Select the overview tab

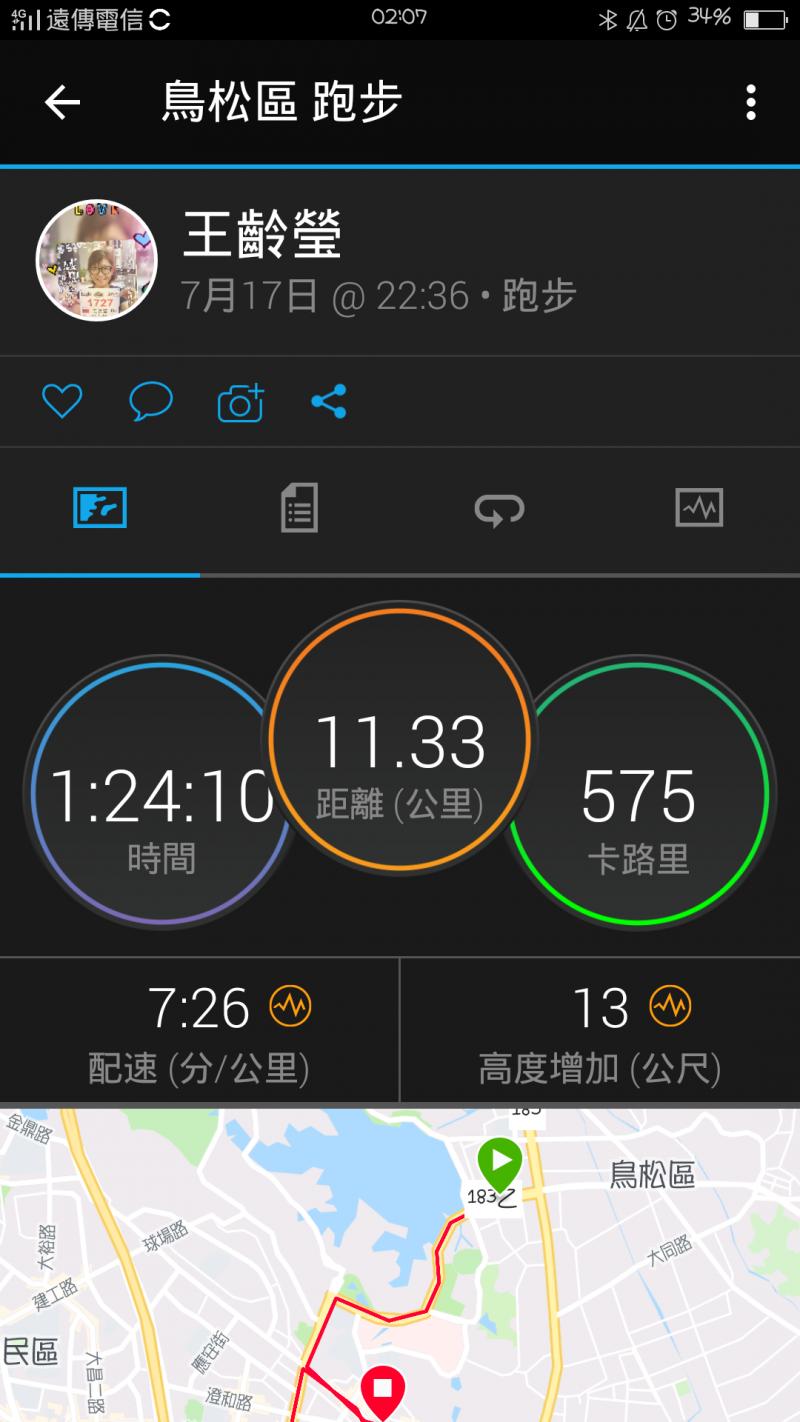100,508
